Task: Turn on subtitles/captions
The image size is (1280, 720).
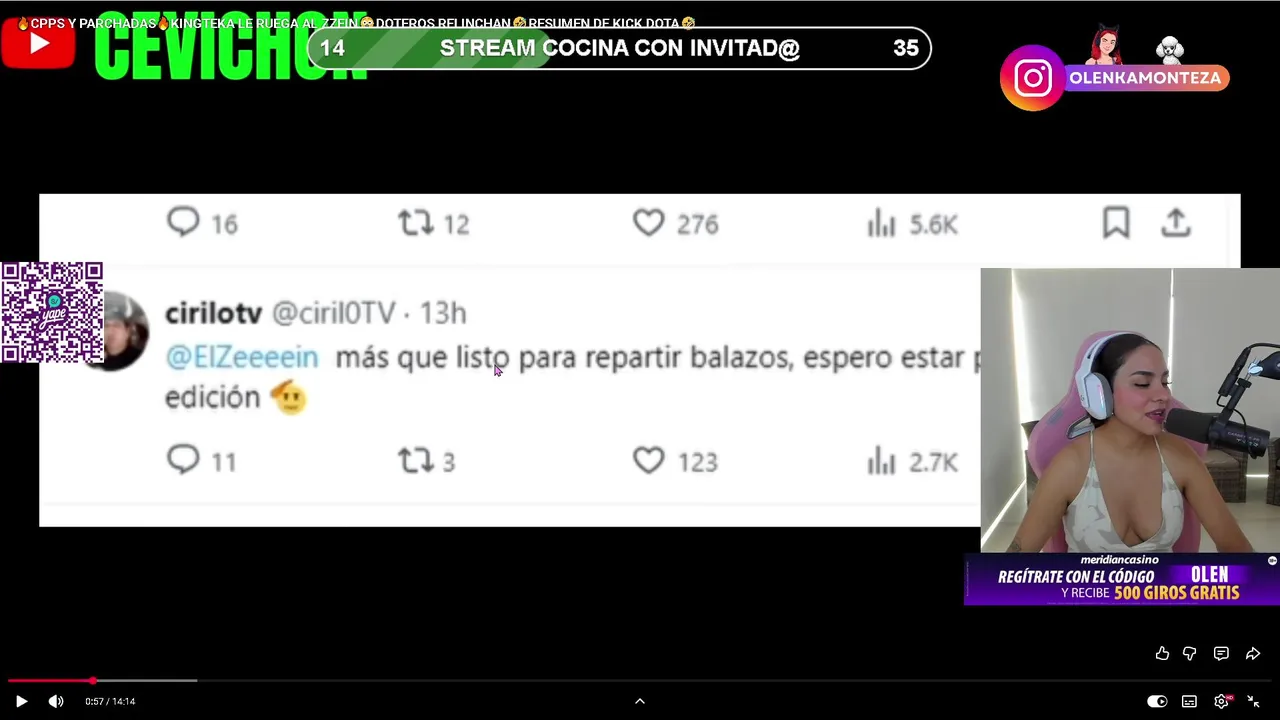Action: coord(1189,701)
